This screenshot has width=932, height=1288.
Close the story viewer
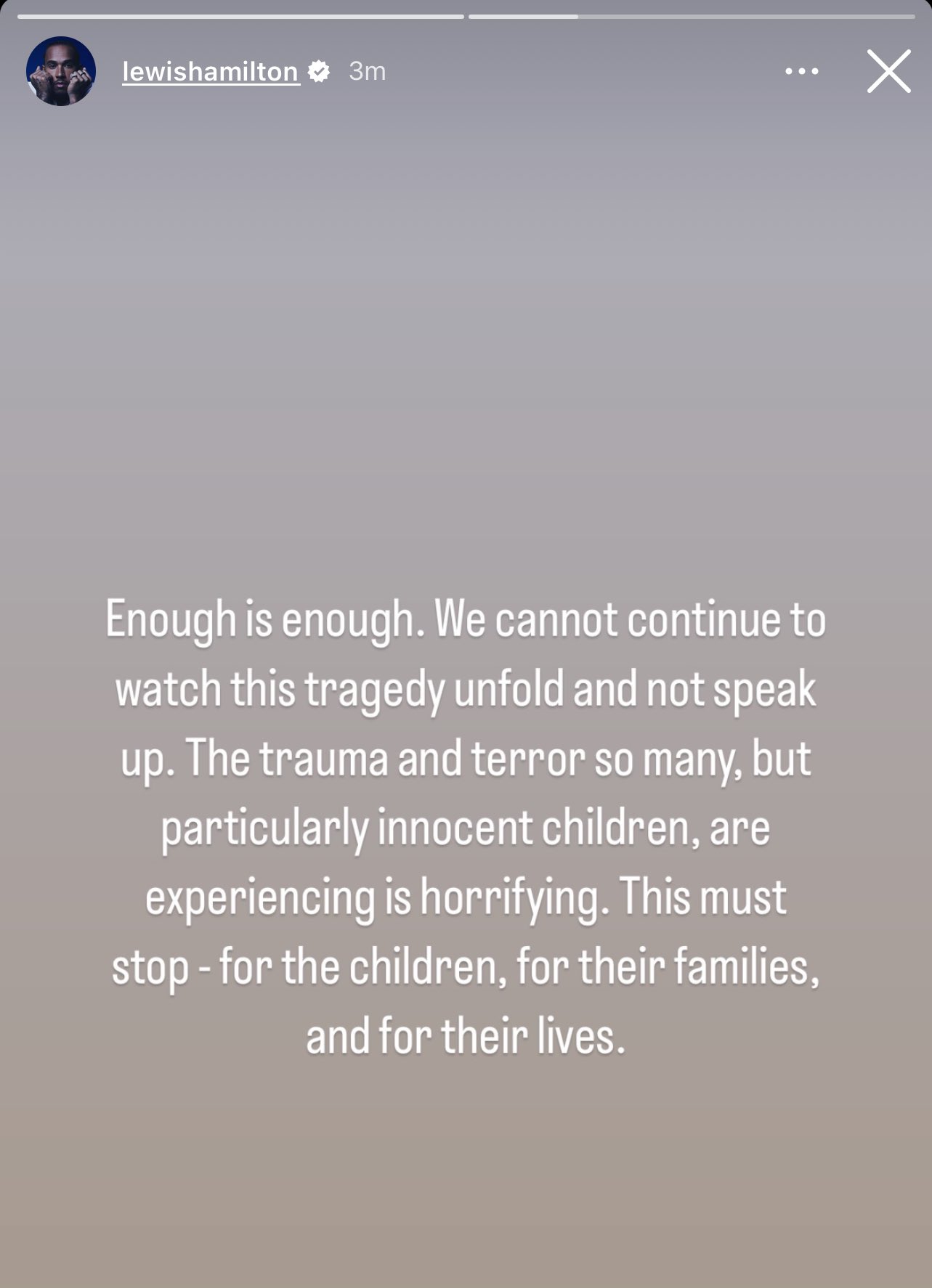pyautogui.click(x=888, y=71)
